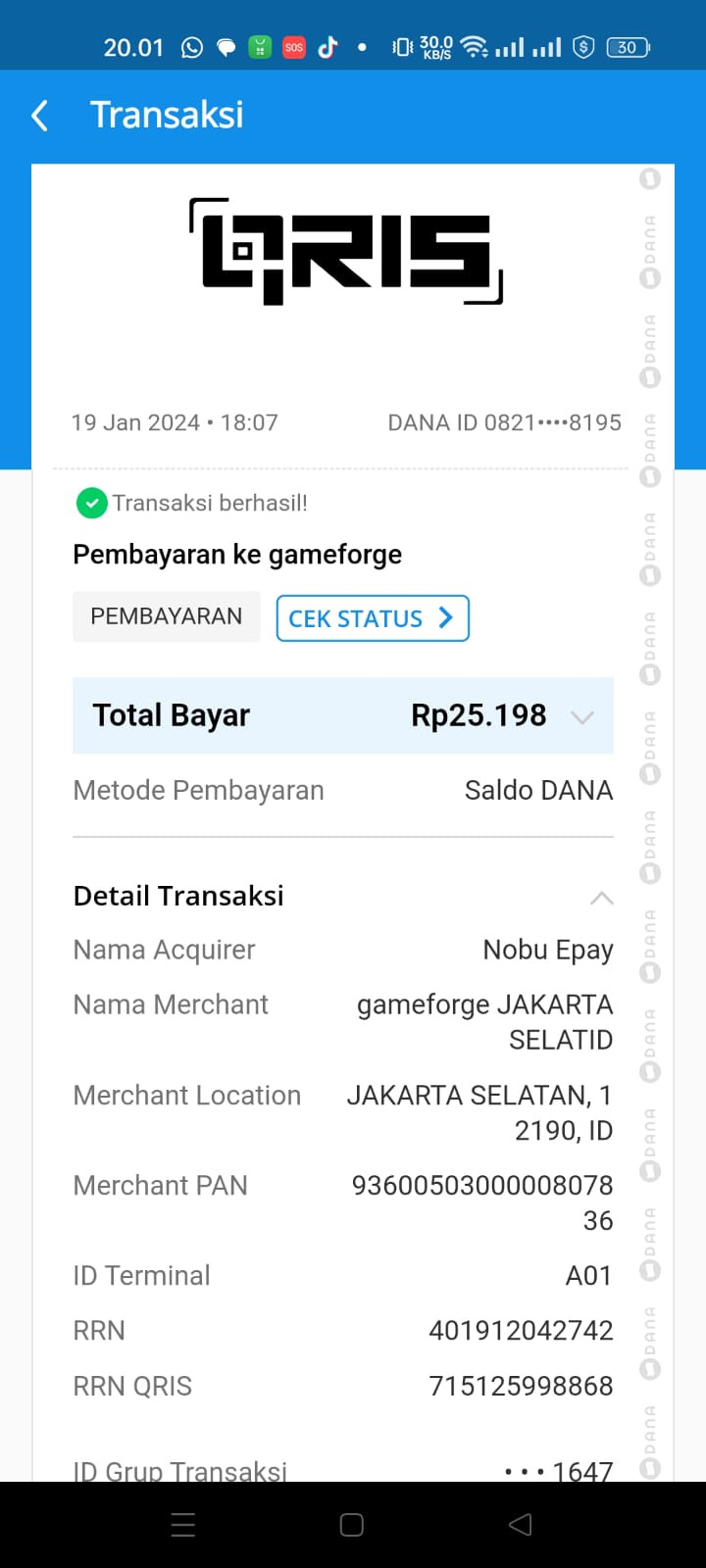Open recent apps from the navigation bar

point(183,1525)
